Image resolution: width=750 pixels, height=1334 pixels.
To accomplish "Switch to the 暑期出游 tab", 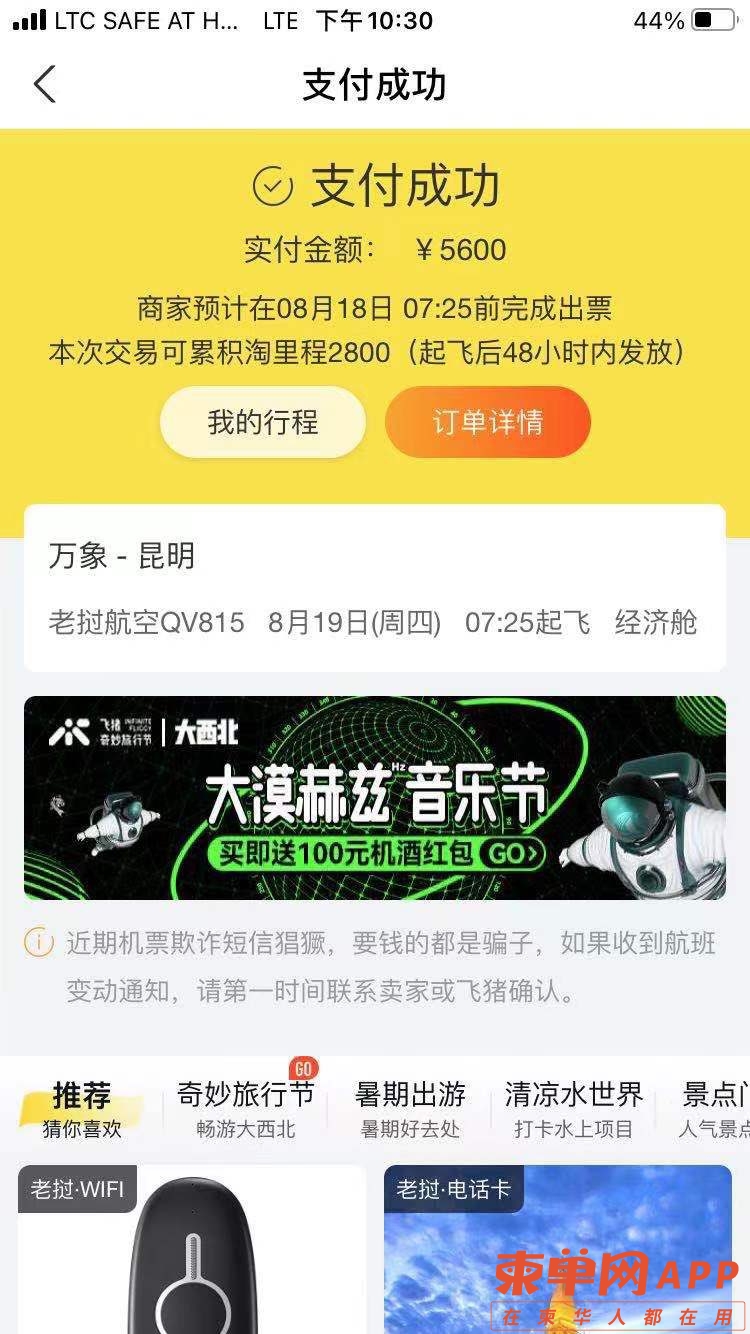I will [x=410, y=1109].
